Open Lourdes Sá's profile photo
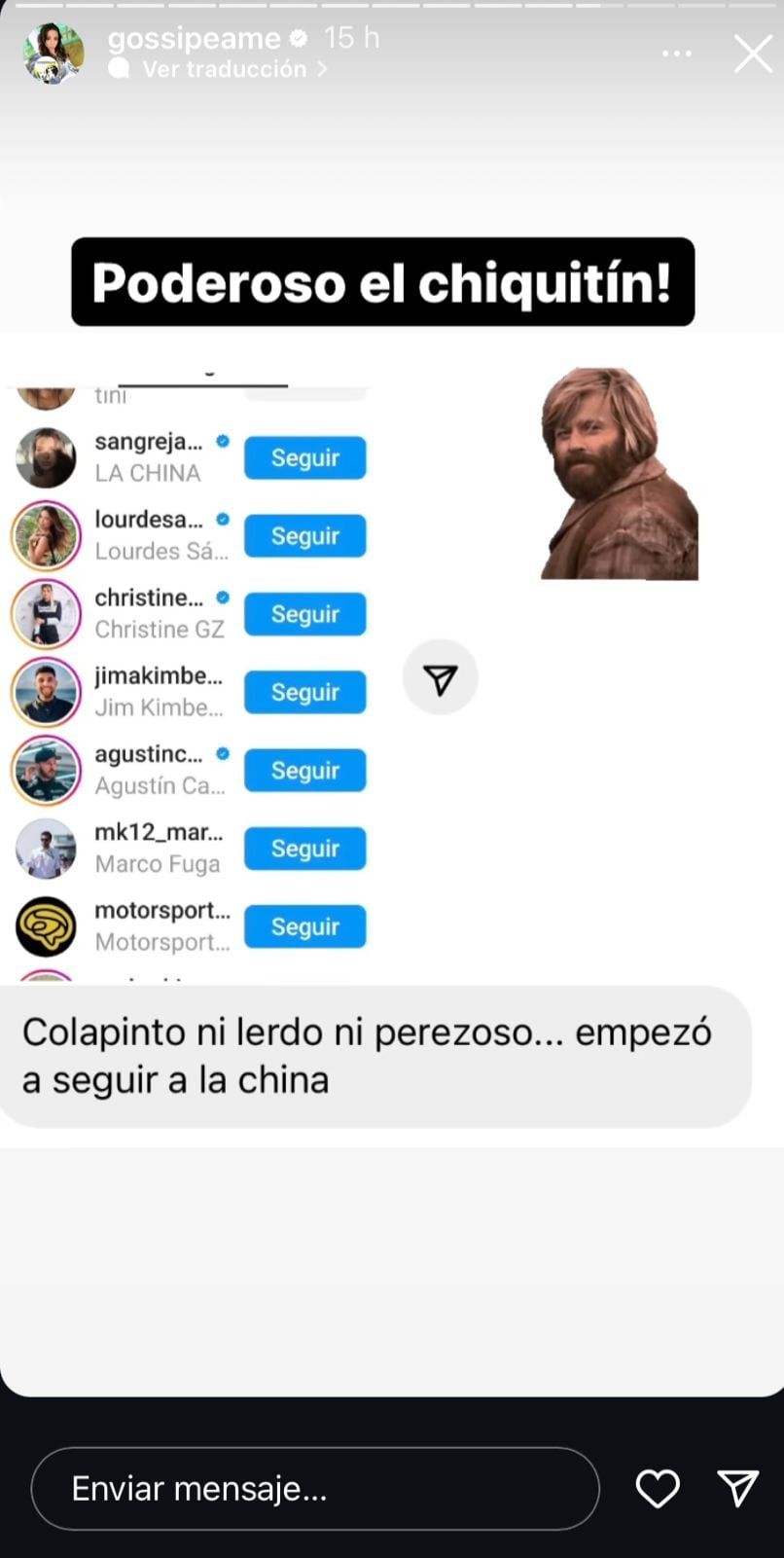The image size is (784, 1558). pos(46,535)
